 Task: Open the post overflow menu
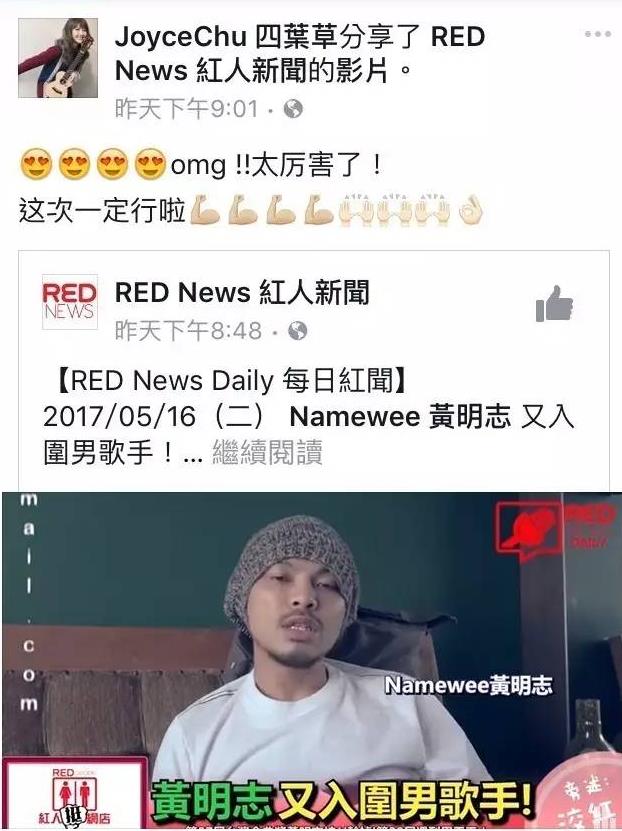[x=597, y=35]
